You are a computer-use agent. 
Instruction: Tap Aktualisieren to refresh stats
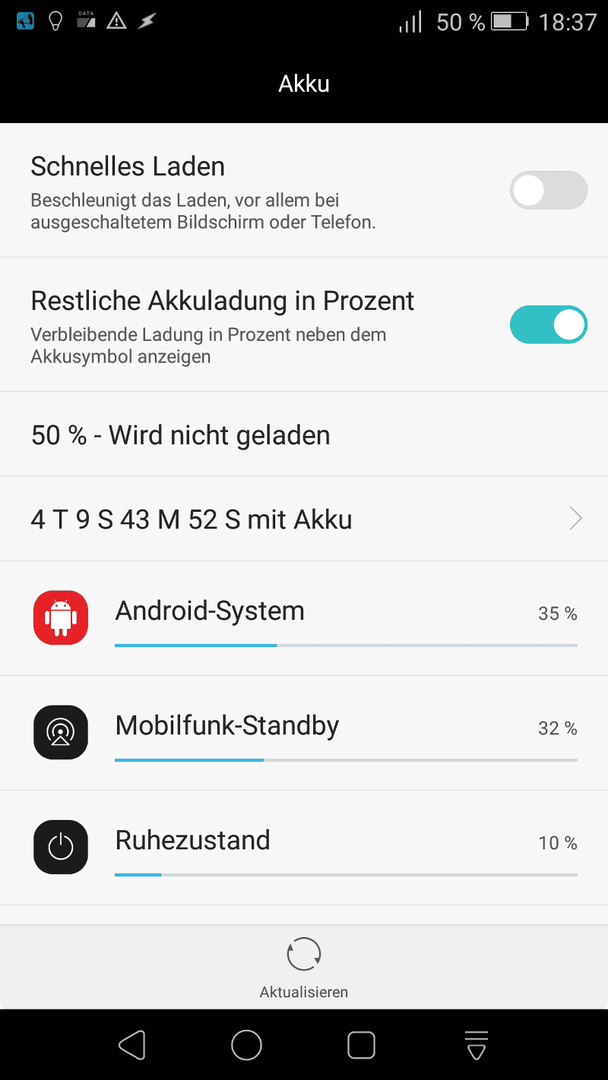tap(304, 967)
